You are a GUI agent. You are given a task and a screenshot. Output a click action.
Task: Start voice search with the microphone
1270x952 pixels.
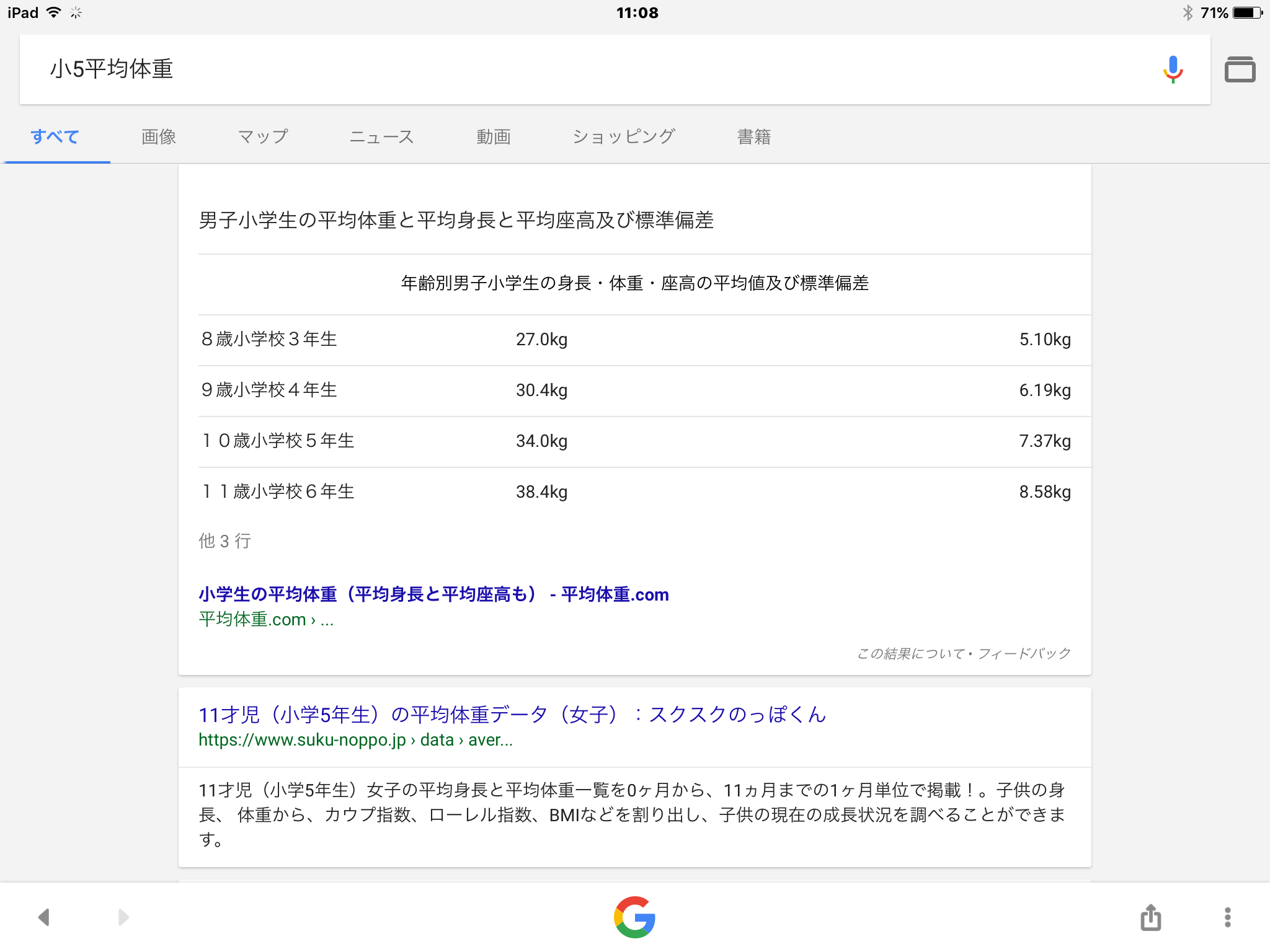(x=1173, y=69)
